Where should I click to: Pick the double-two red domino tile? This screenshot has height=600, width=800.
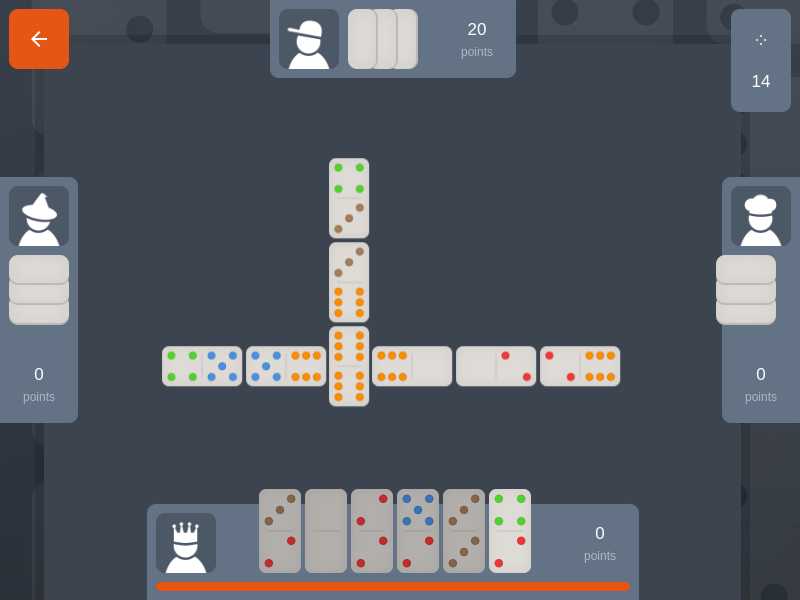pyautogui.click(x=372, y=531)
